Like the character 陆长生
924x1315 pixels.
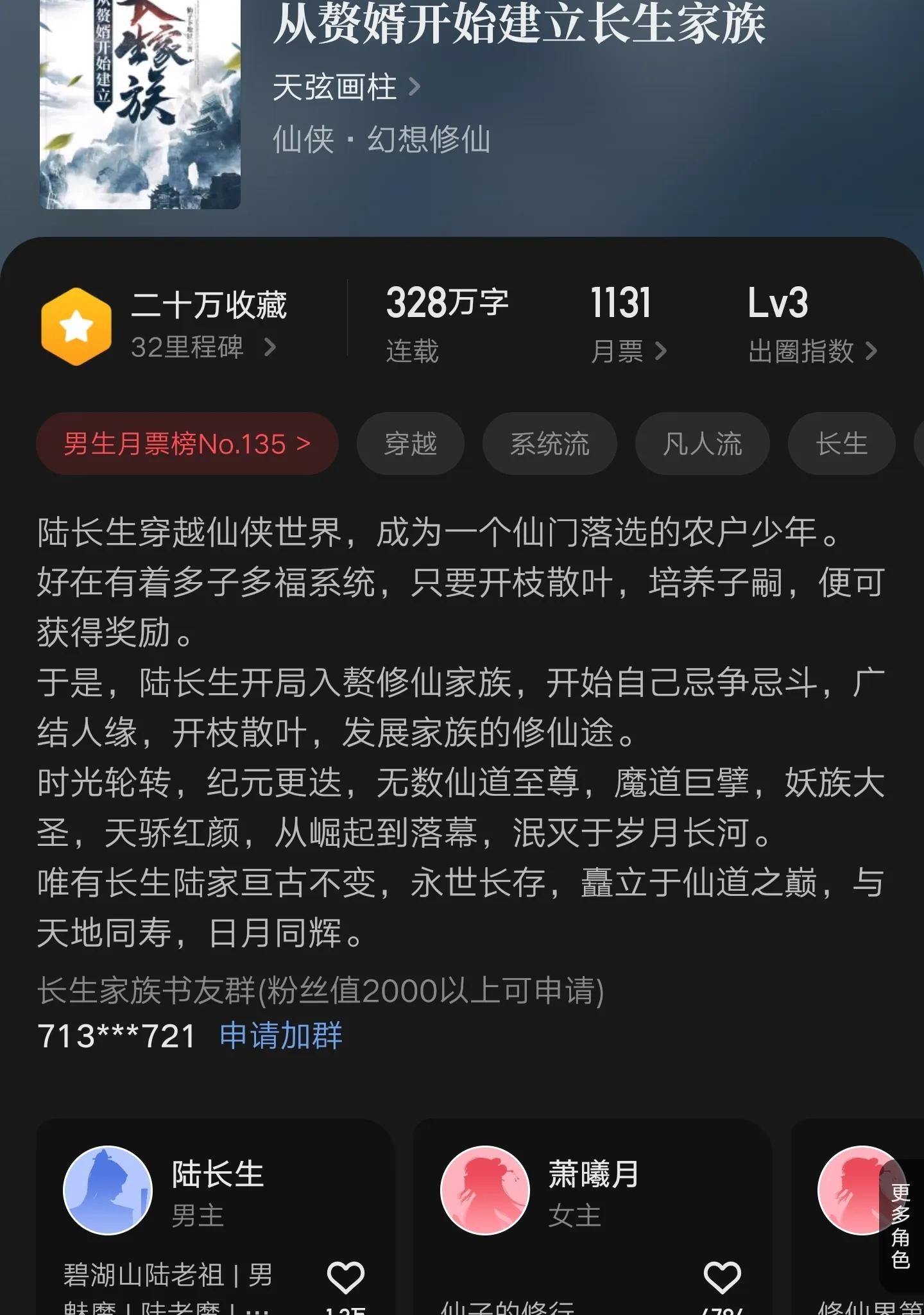coord(345,1277)
